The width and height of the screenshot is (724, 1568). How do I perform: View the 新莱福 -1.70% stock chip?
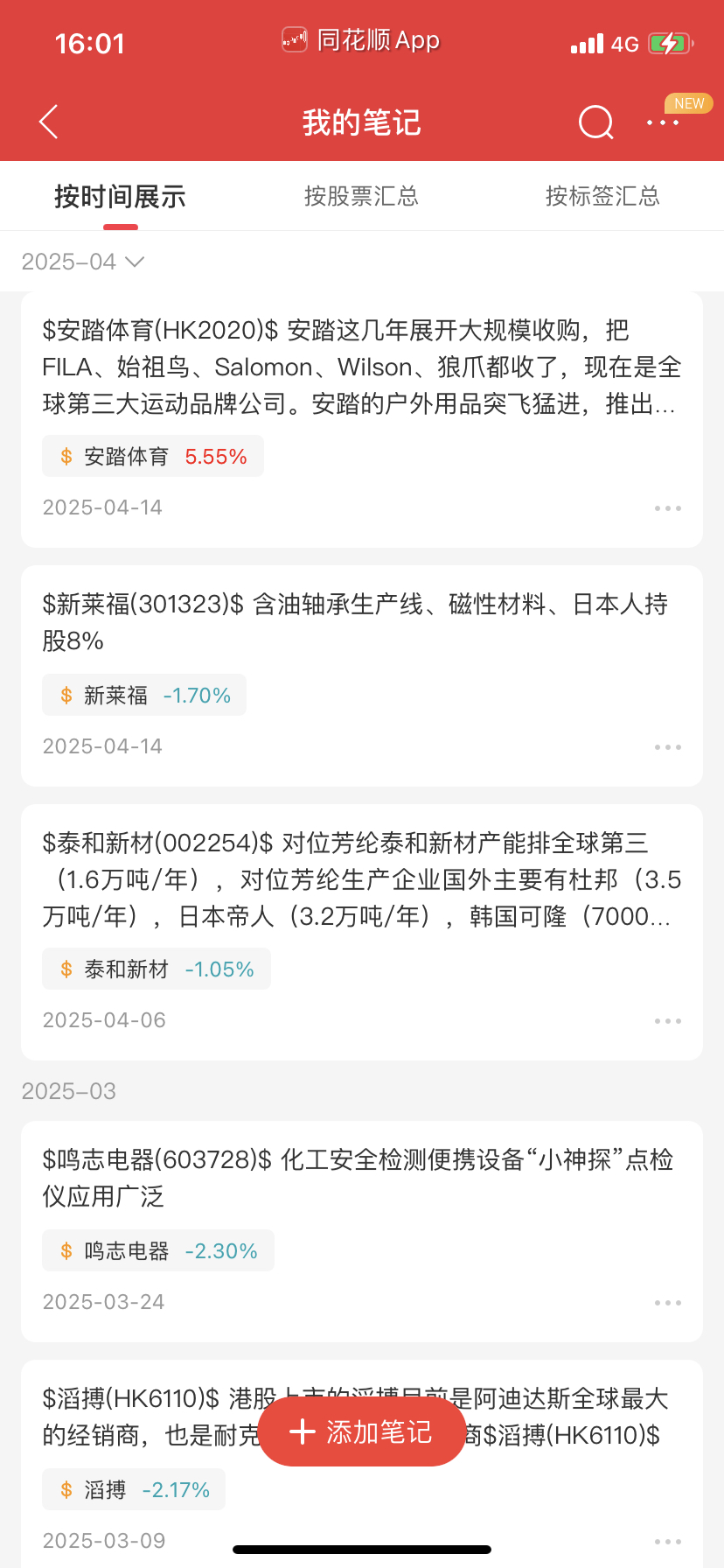tap(144, 696)
